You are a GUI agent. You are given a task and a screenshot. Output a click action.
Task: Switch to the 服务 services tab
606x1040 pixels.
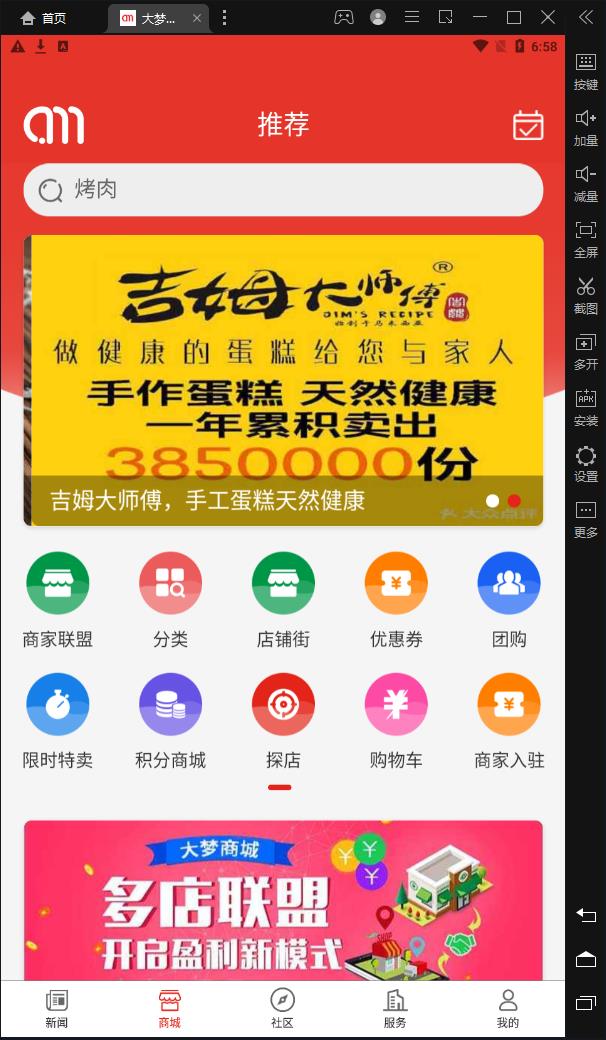395,1008
